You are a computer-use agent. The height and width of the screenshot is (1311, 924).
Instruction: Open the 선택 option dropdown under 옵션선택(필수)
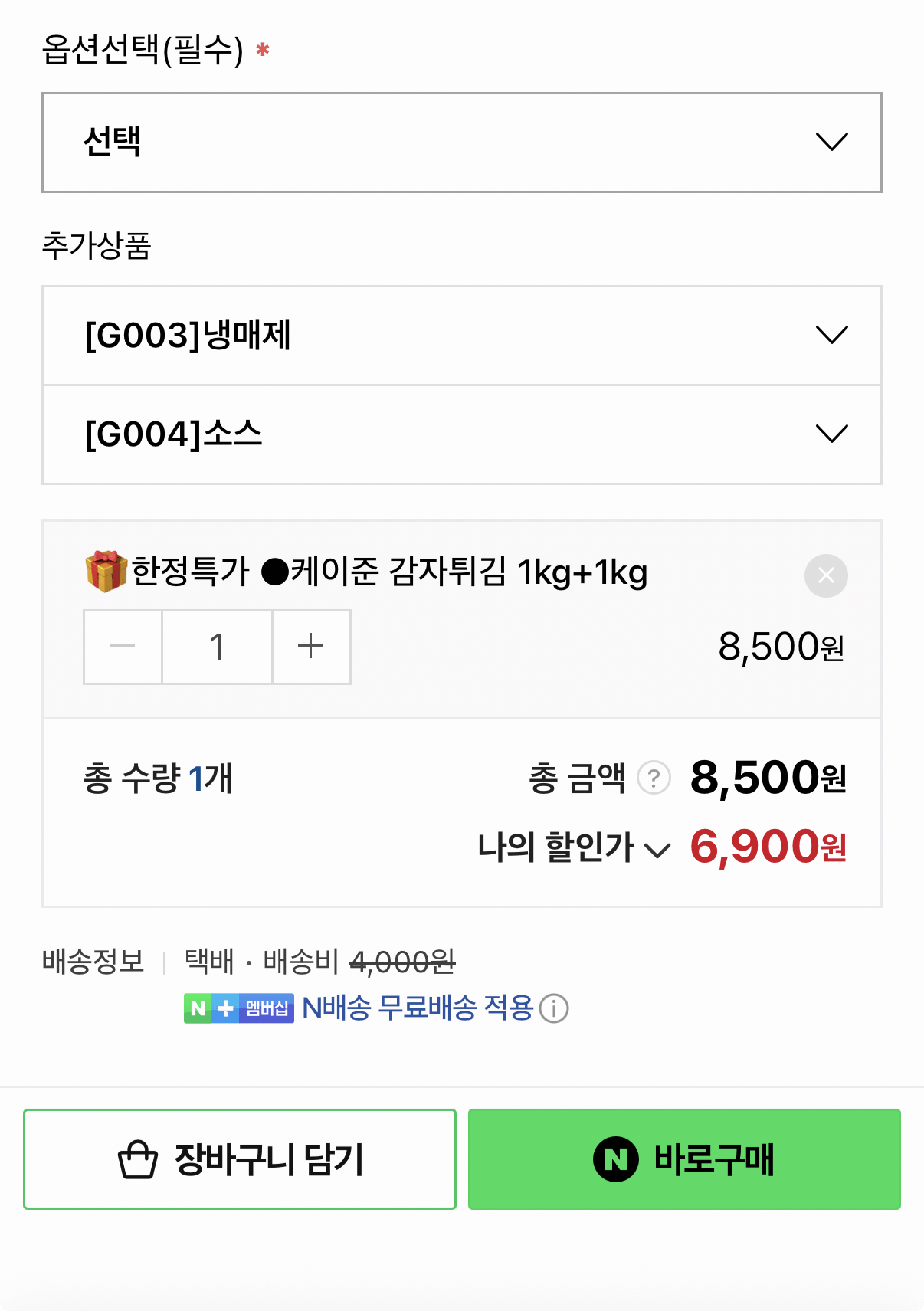click(x=461, y=143)
